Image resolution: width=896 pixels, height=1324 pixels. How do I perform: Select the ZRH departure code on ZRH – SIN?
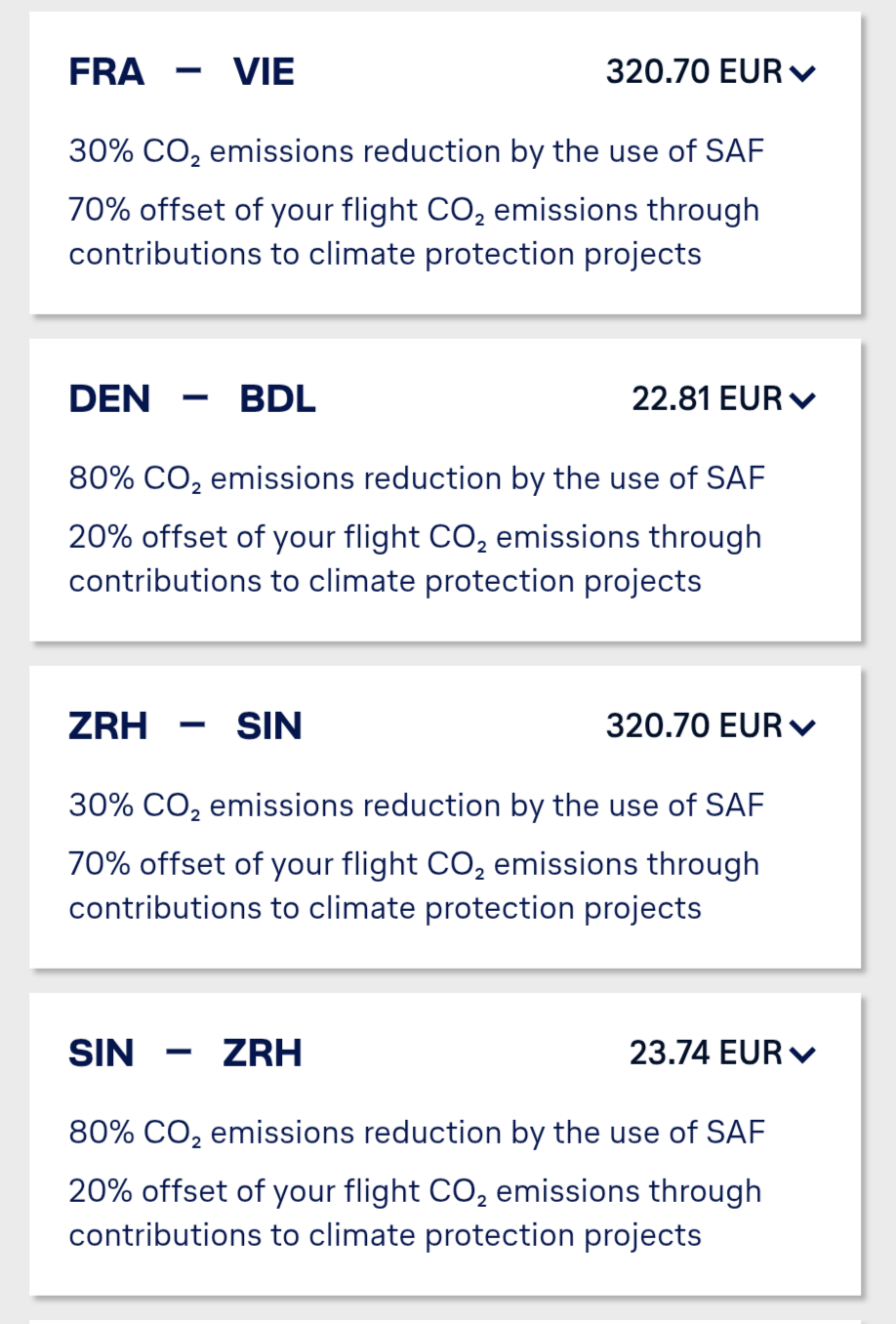[x=108, y=726]
